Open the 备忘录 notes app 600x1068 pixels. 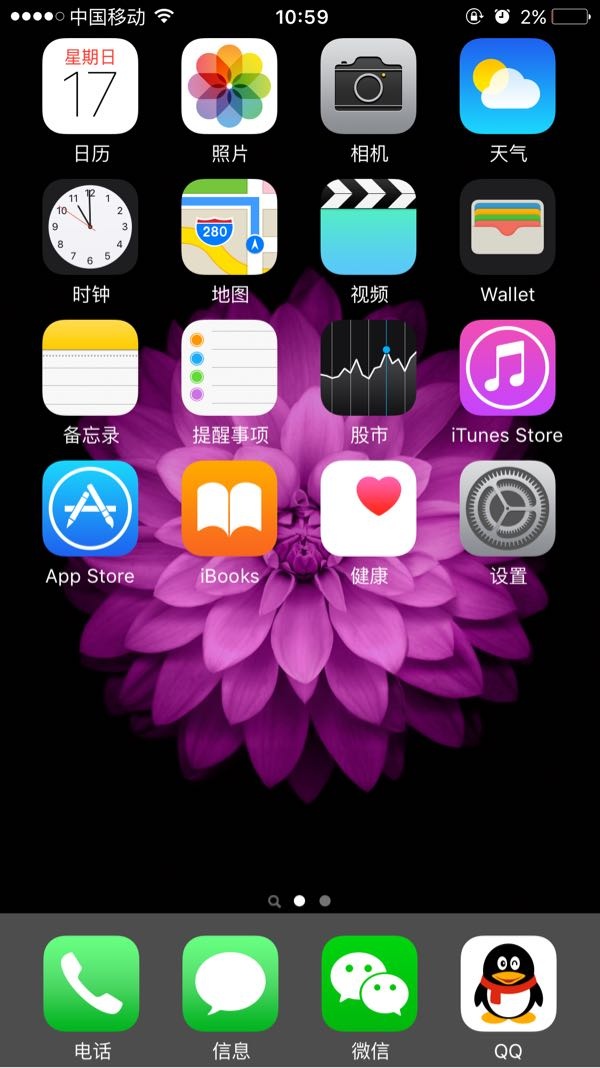tap(90, 367)
